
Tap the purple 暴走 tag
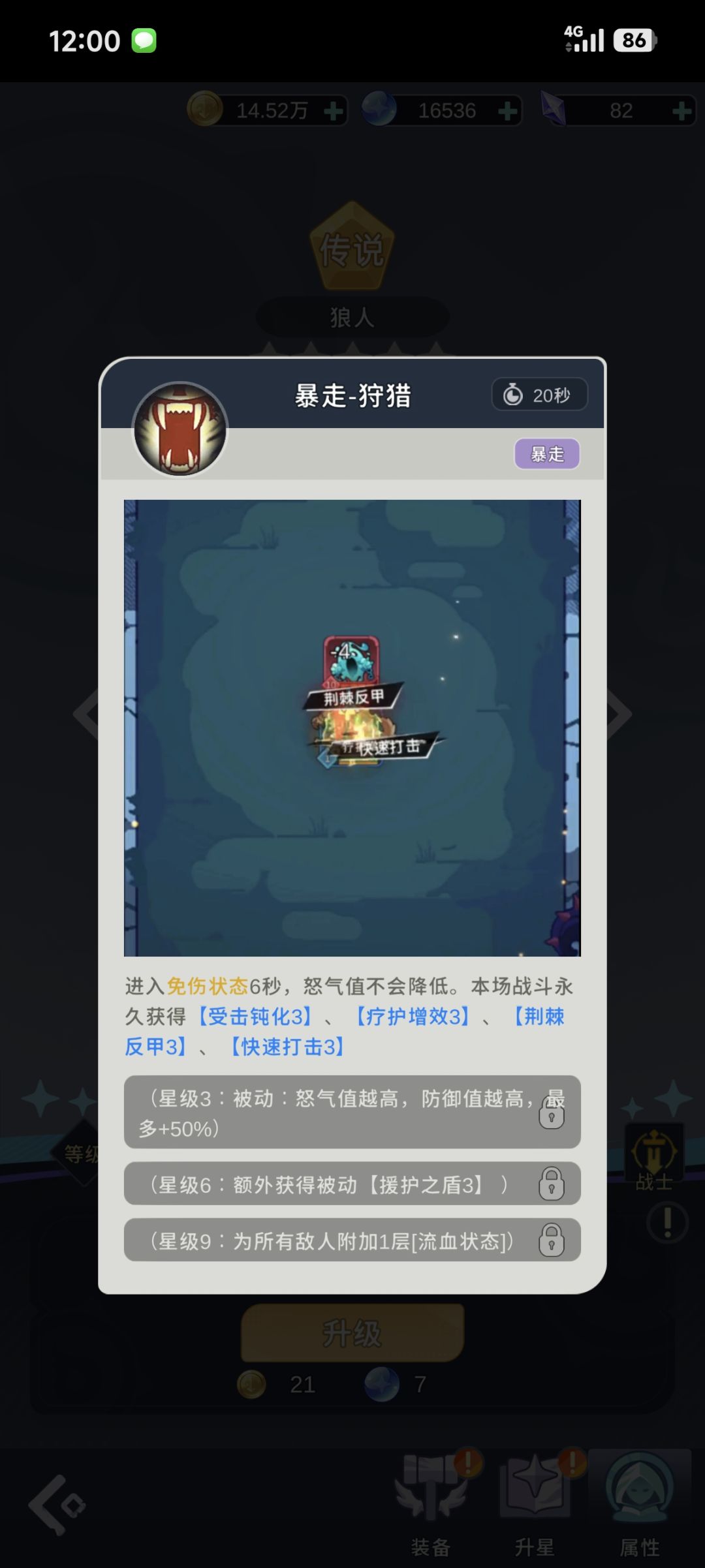pyautogui.click(x=547, y=453)
